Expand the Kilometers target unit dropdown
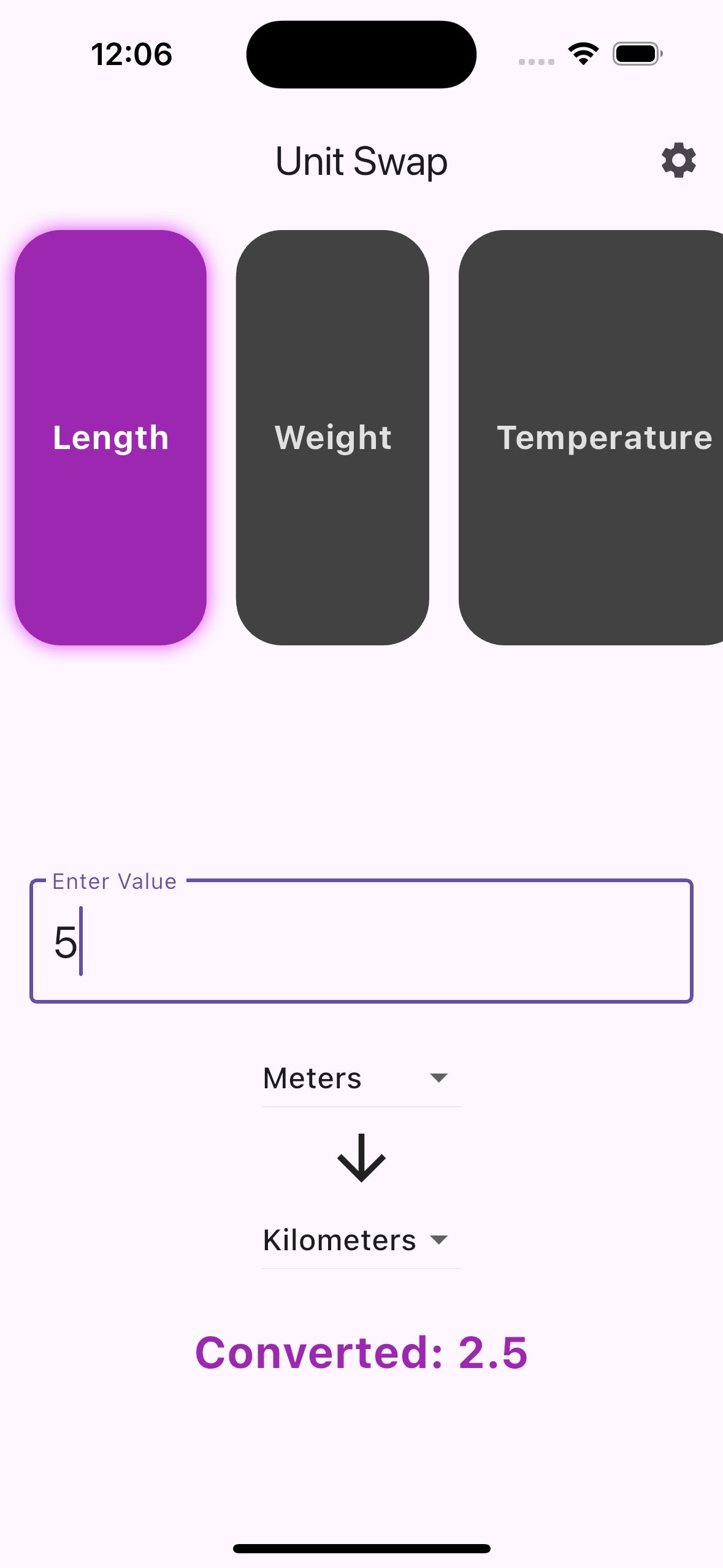The height and width of the screenshot is (1568, 723). (x=361, y=1240)
